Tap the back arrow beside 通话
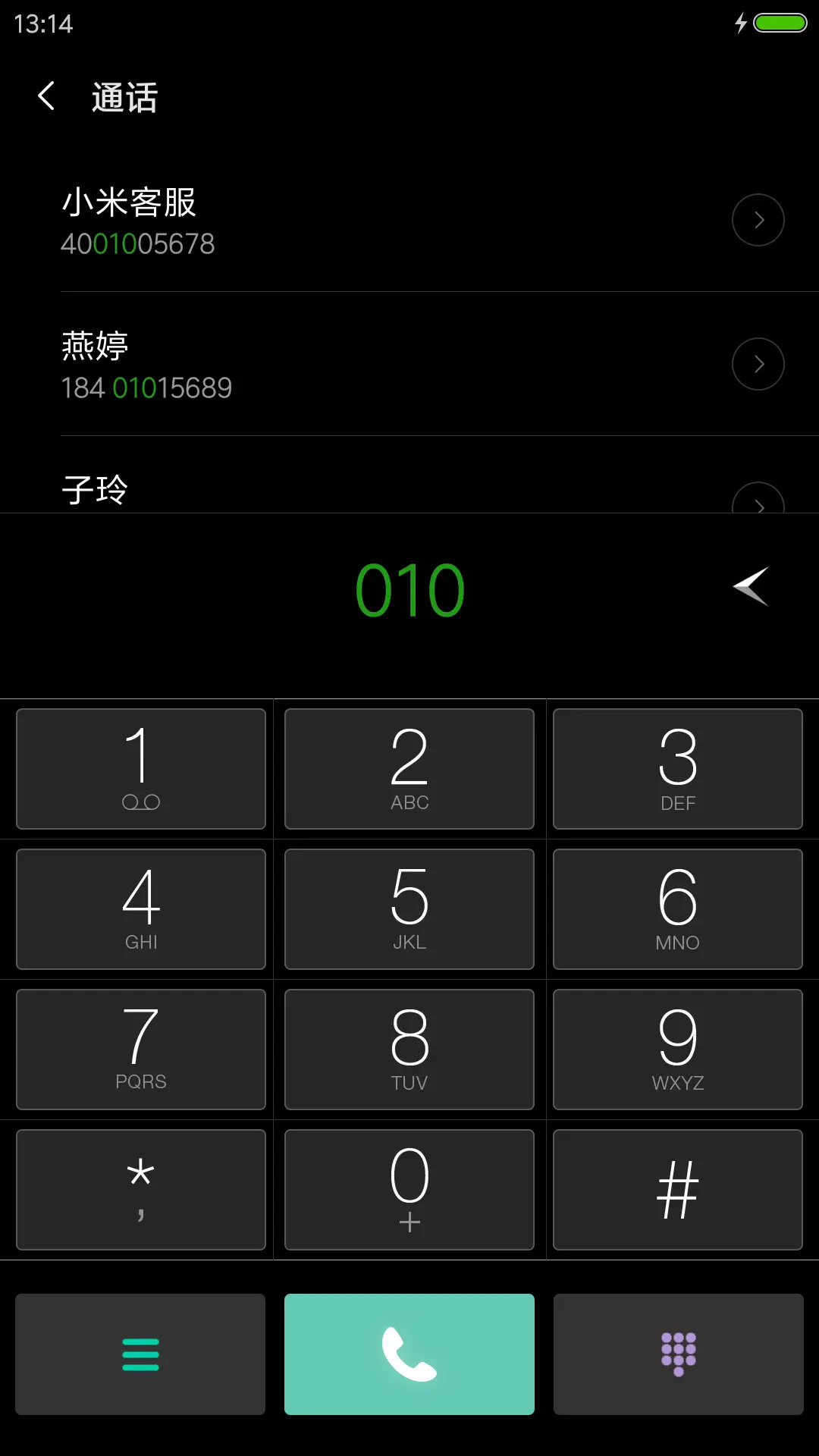This screenshot has height=1456, width=819. 45,96
